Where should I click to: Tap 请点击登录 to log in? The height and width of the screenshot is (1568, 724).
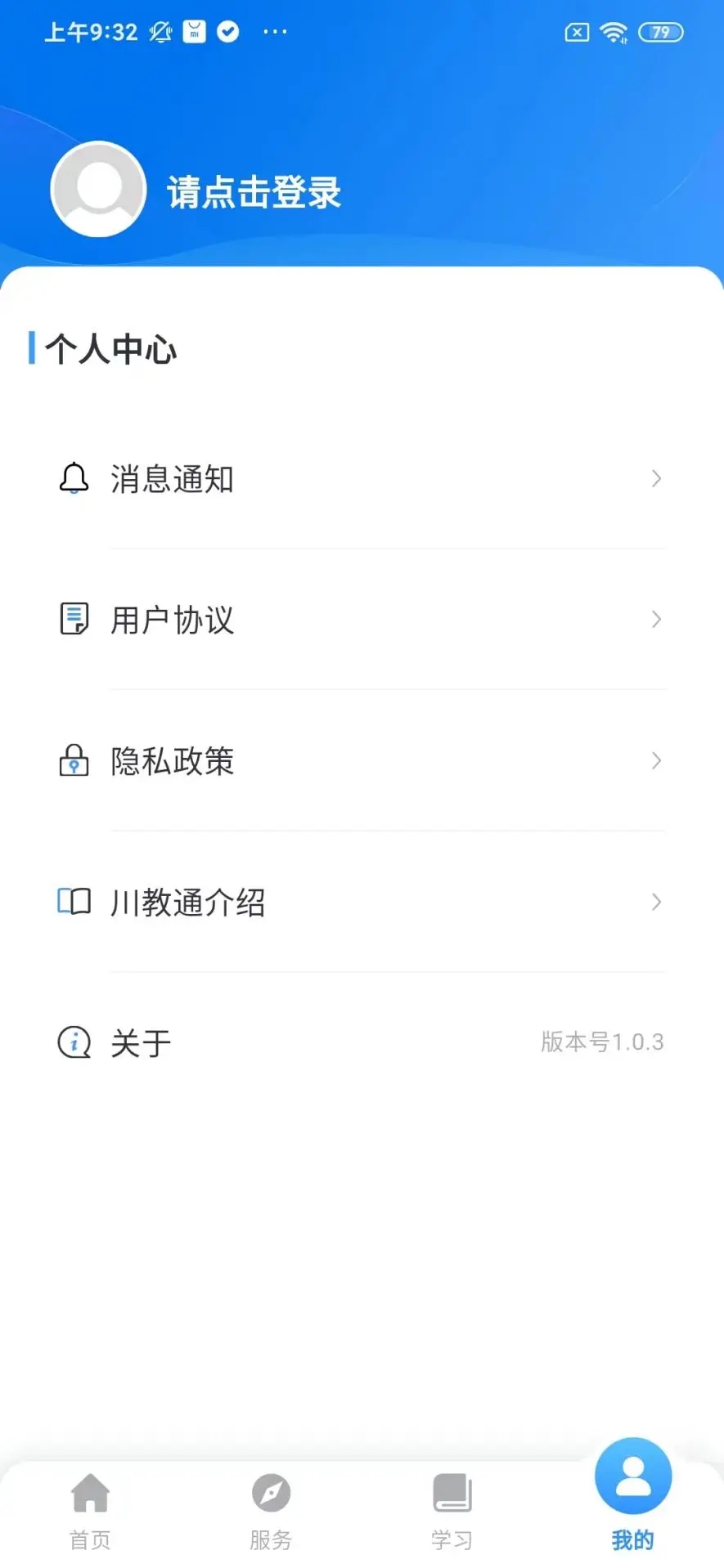click(253, 193)
